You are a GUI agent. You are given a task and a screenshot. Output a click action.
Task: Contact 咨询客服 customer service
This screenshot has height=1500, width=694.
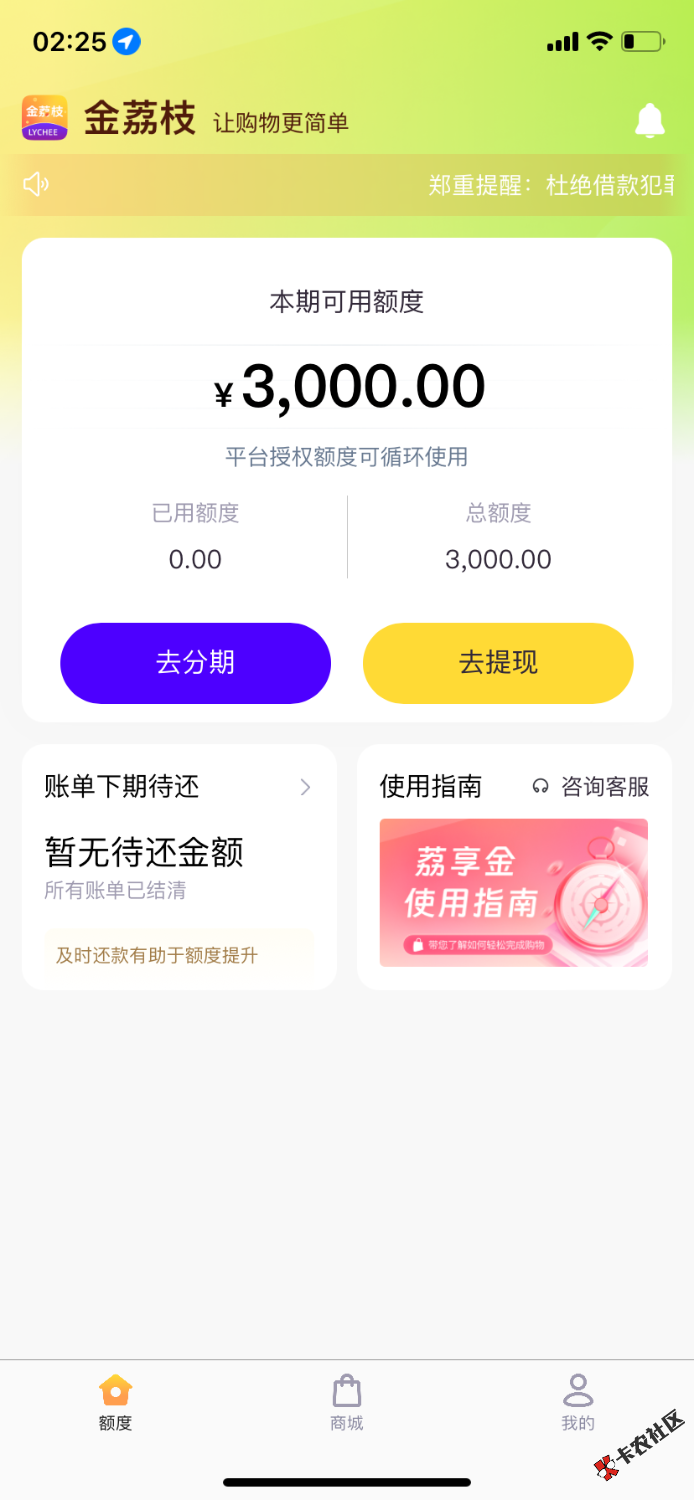(591, 787)
